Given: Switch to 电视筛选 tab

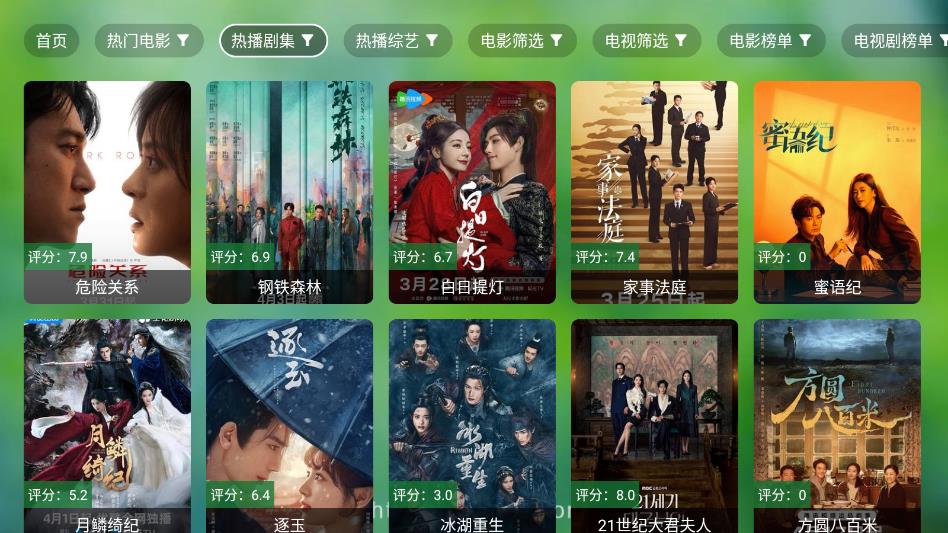Looking at the screenshot, I should [646, 41].
